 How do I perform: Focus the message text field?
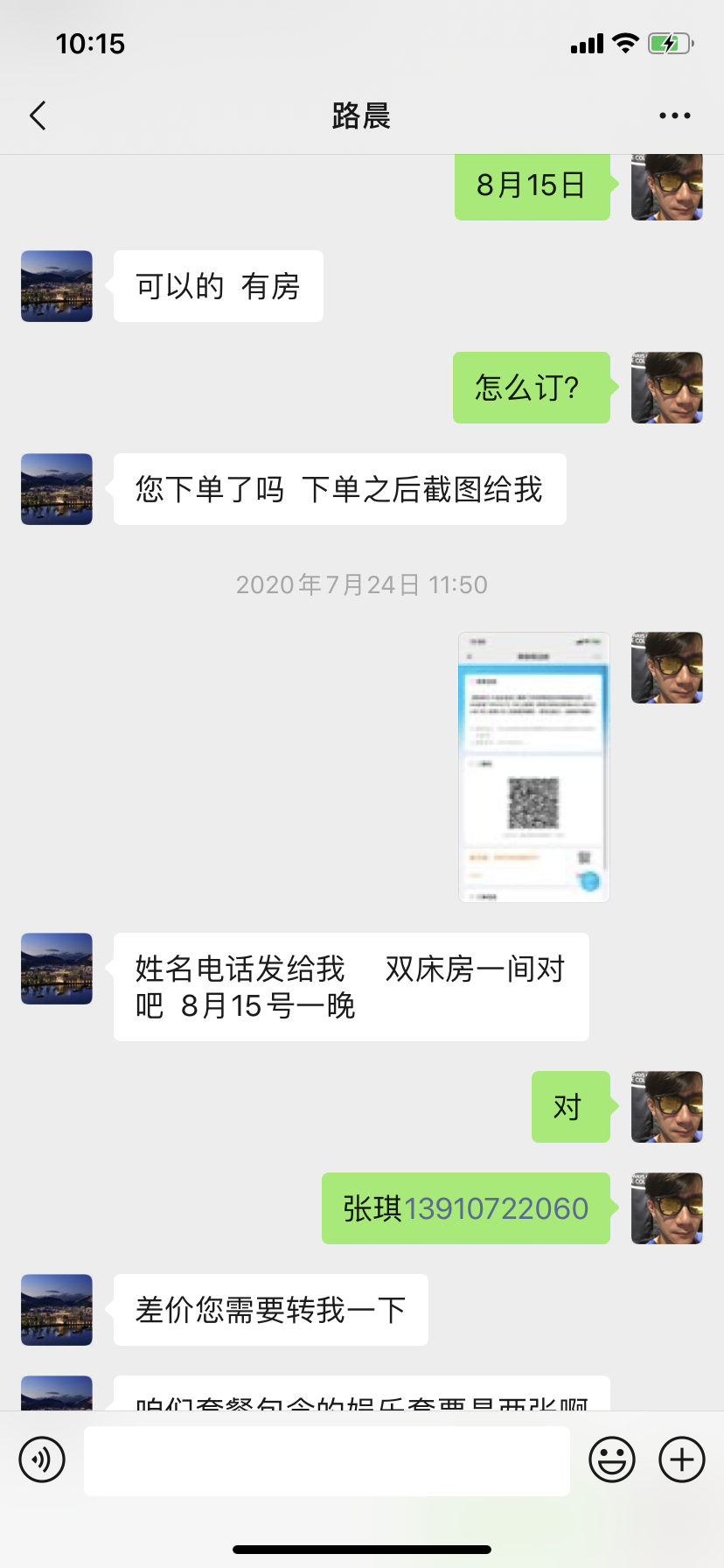[x=327, y=1460]
